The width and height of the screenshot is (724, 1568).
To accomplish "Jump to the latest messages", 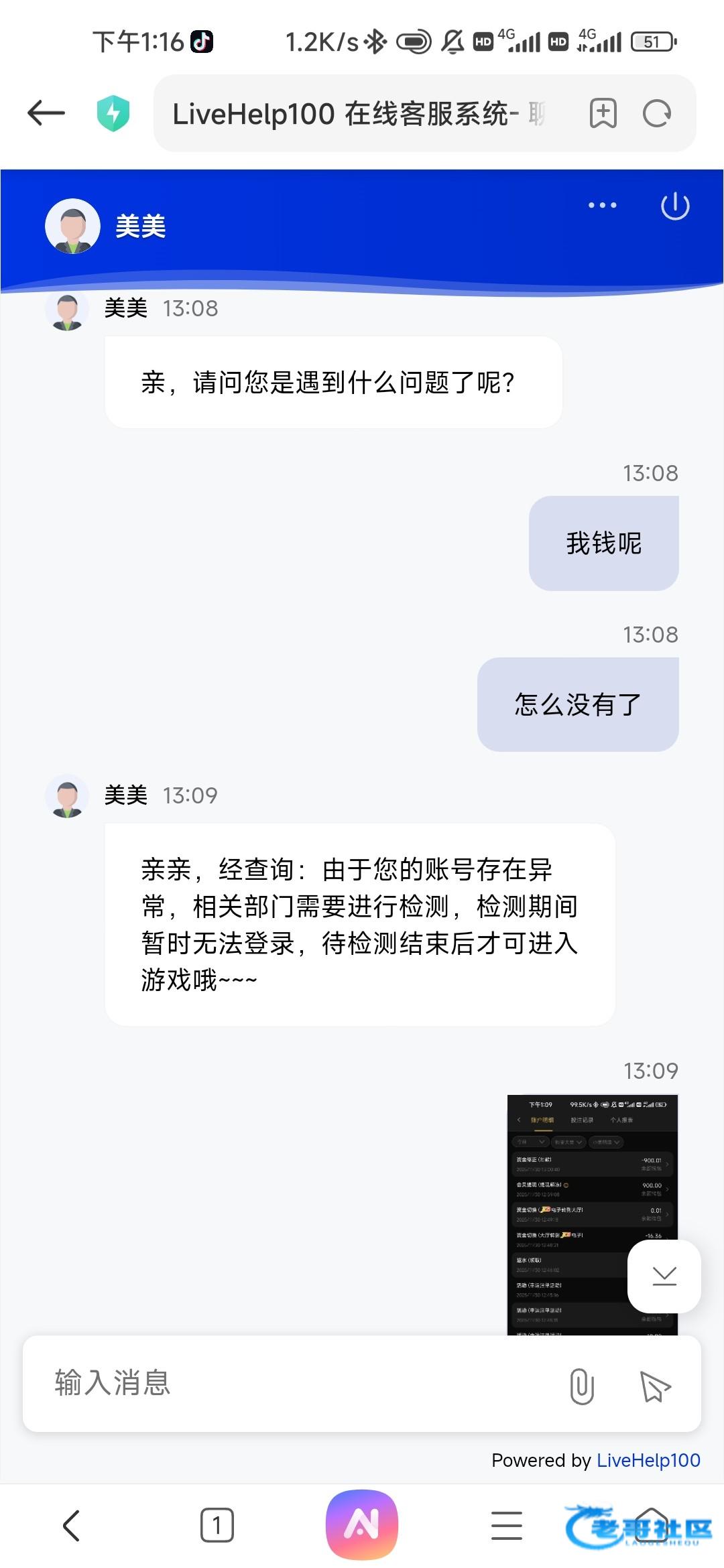I will (664, 1276).
